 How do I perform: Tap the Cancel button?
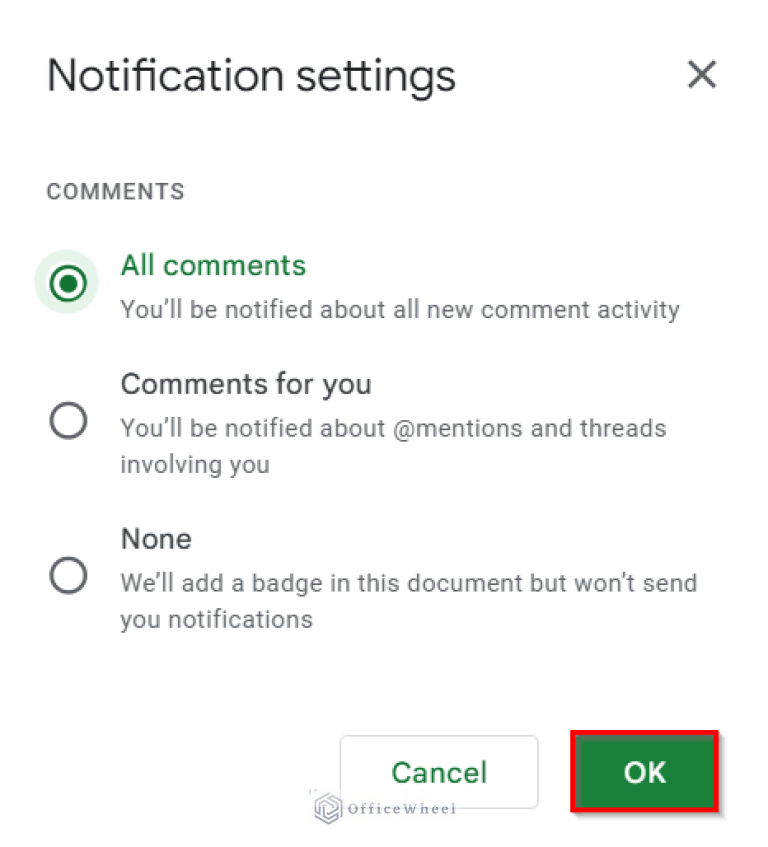[x=439, y=772]
